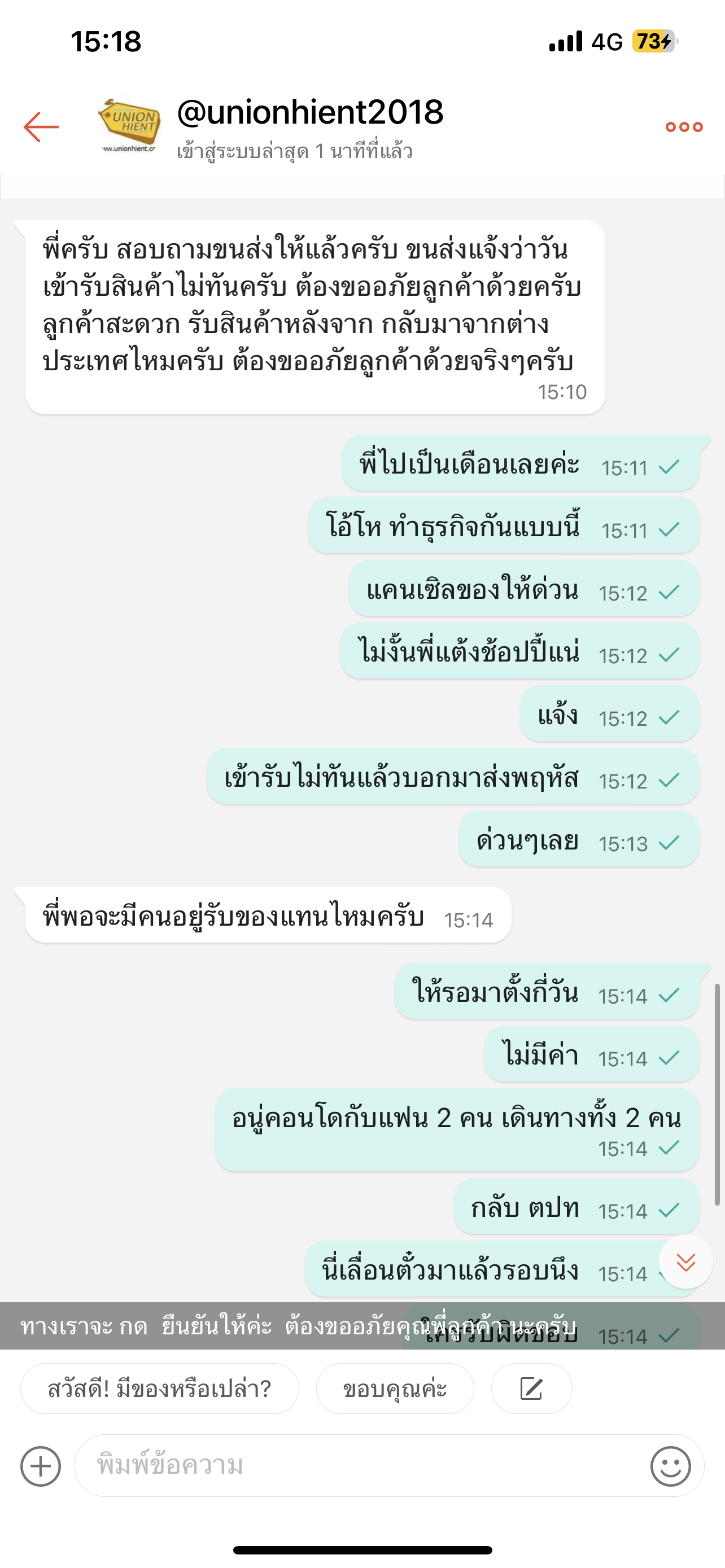Send quick reply สวัสดี! มีของหรือเปล่า?

159,1389
